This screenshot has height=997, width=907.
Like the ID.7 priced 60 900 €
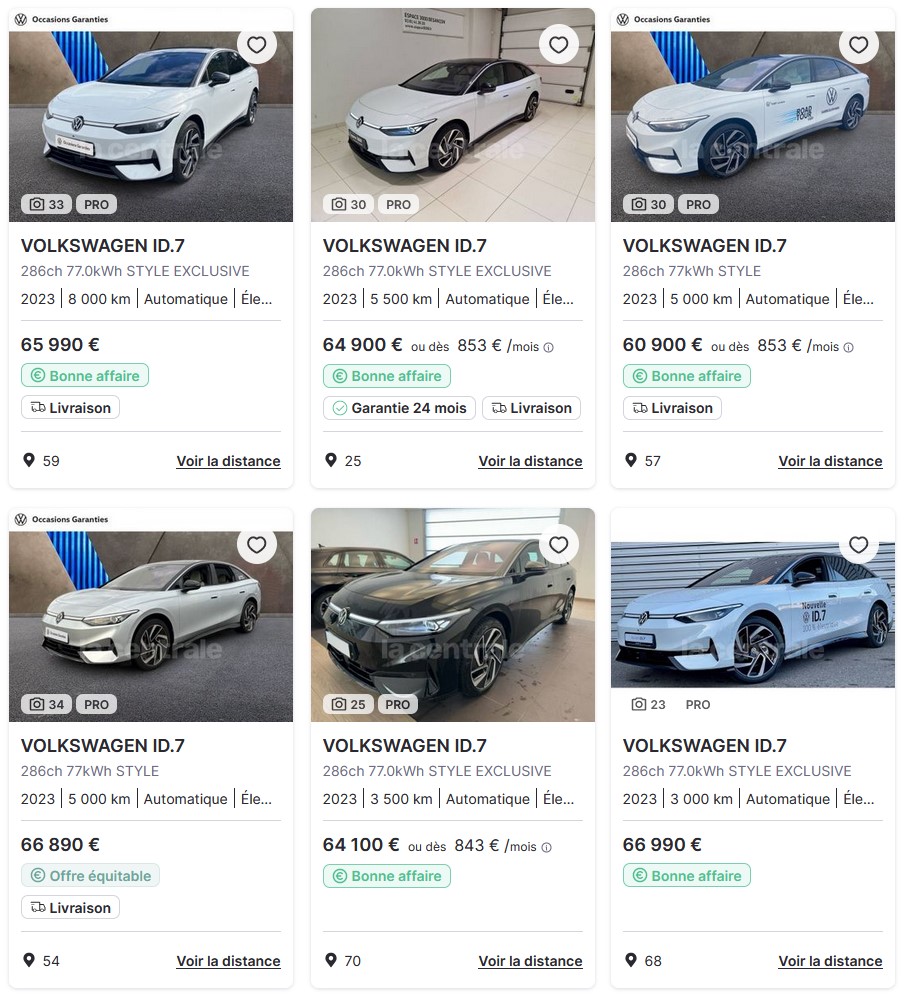tap(858, 45)
